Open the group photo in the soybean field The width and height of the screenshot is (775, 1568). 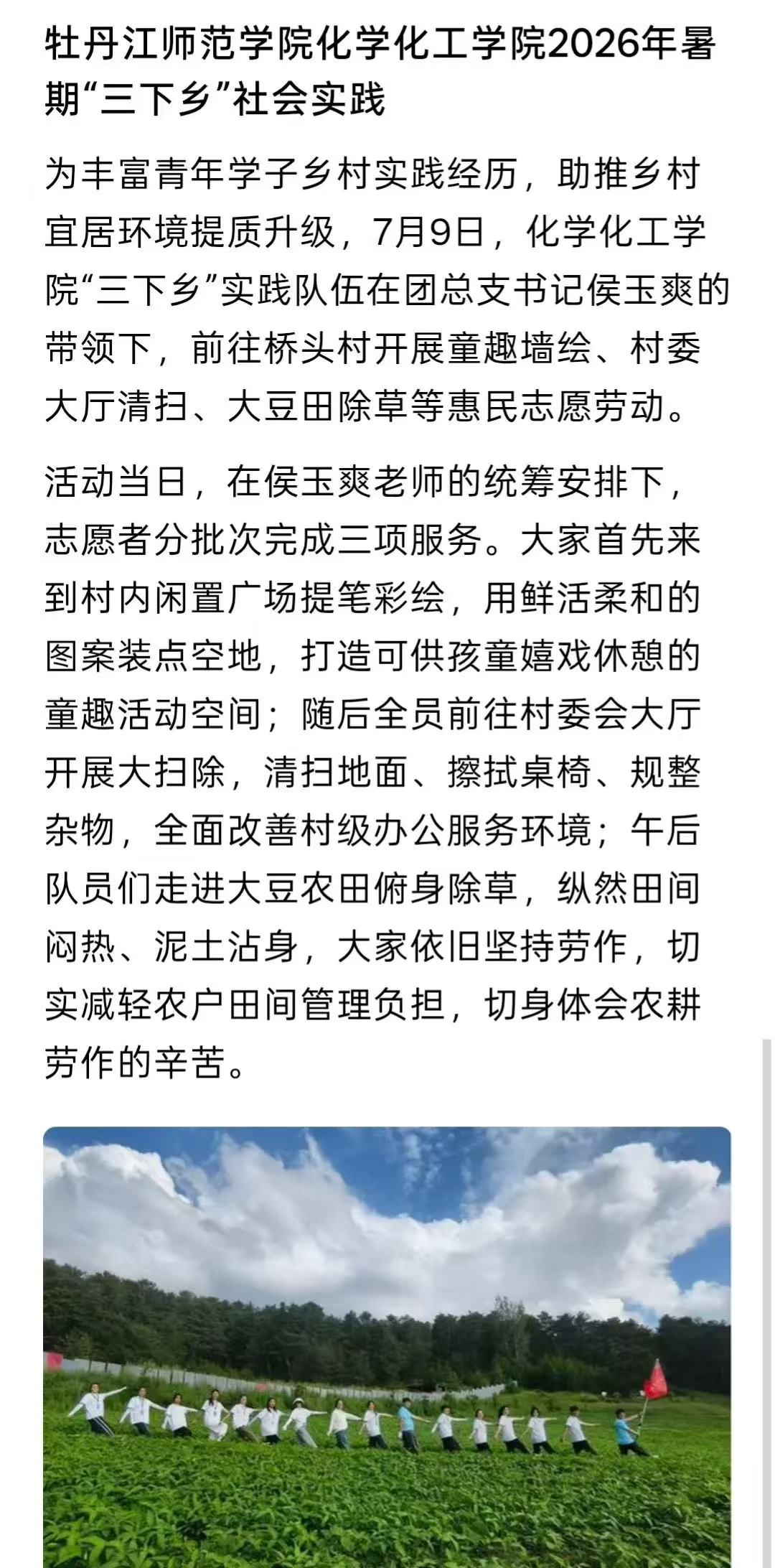coord(387,1348)
